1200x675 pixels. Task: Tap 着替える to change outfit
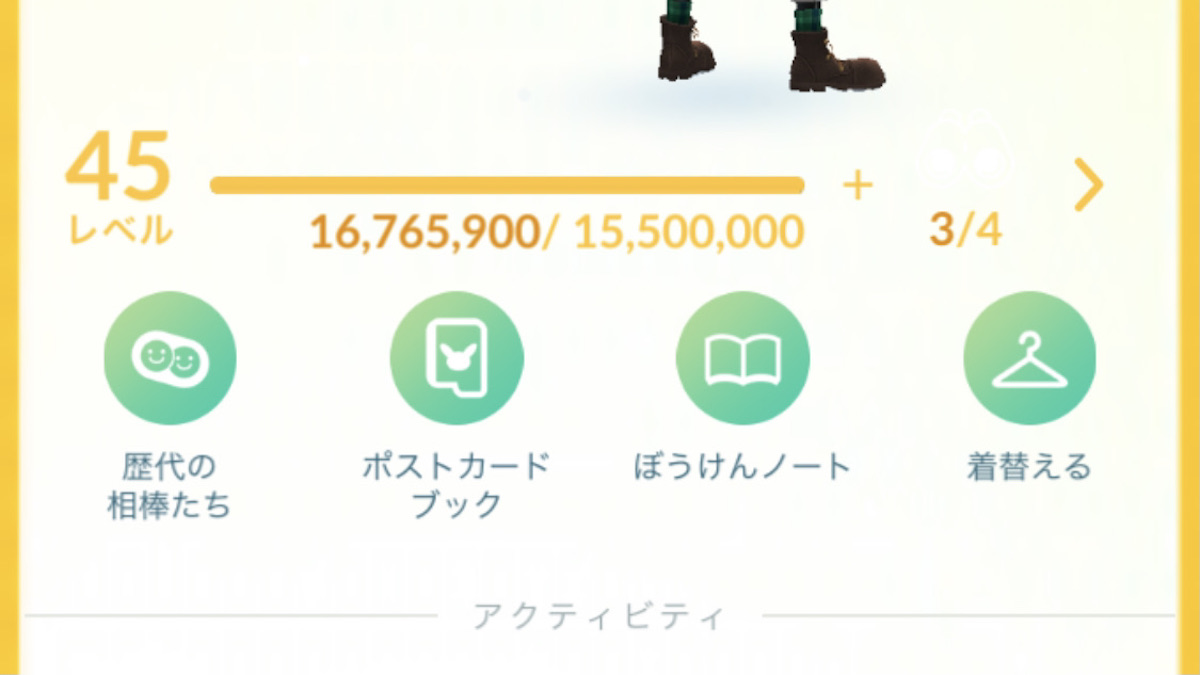tap(1028, 358)
